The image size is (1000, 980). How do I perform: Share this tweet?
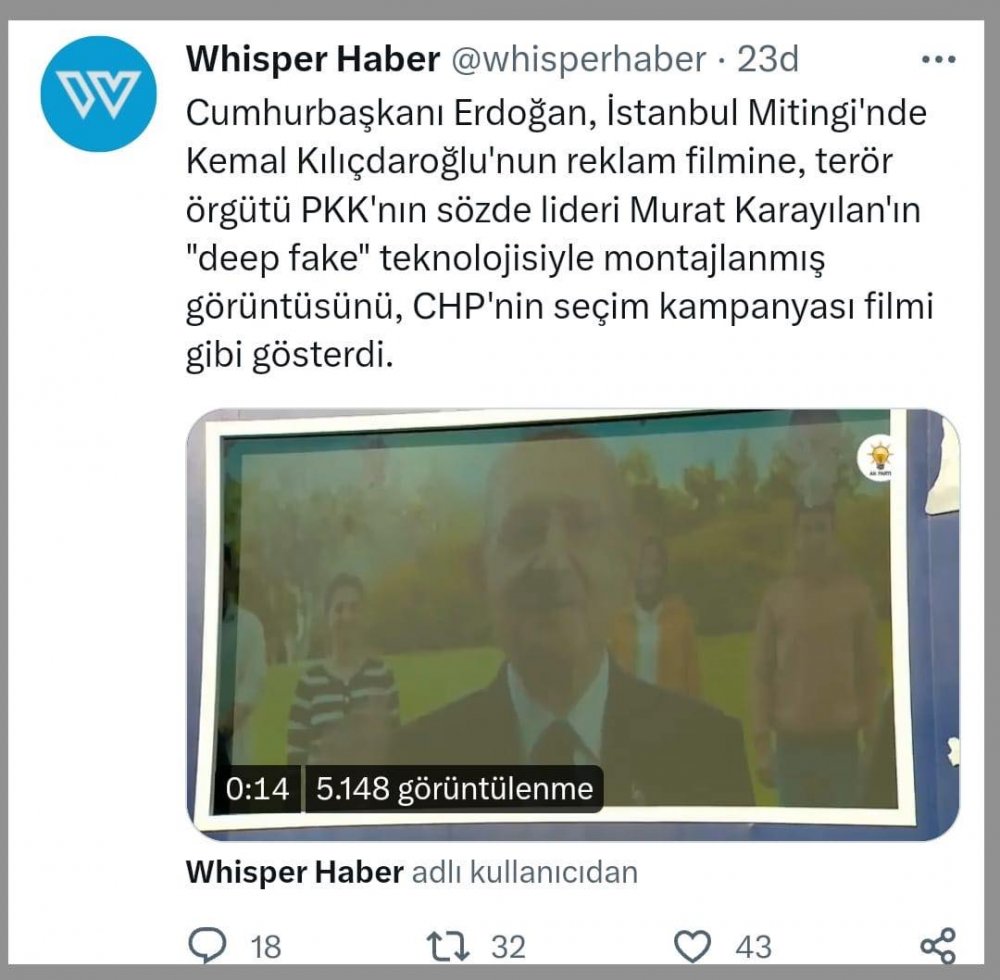[x=937, y=945]
